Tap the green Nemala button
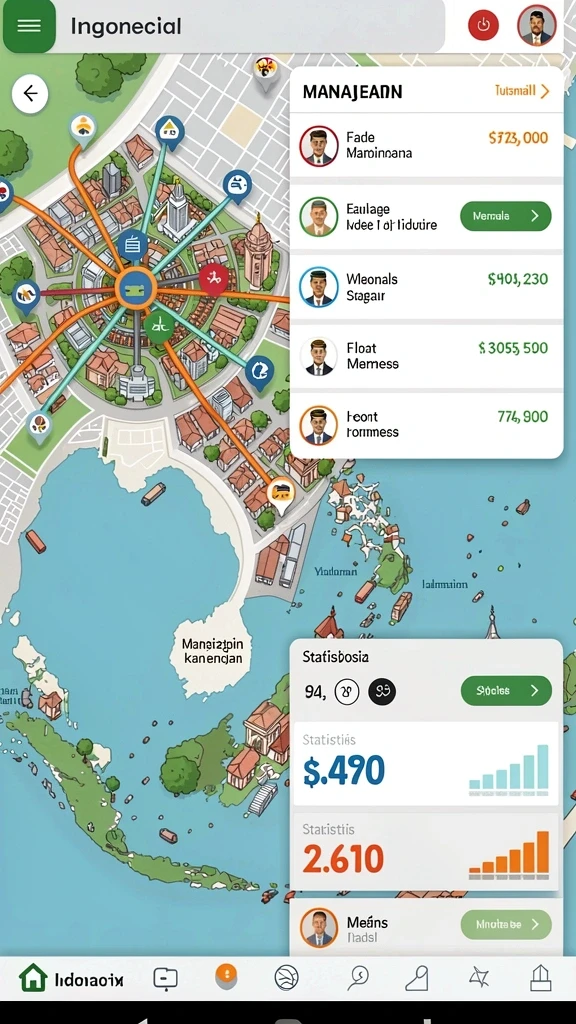This screenshot has width=576, height=1024. click(x=505, y=216)
